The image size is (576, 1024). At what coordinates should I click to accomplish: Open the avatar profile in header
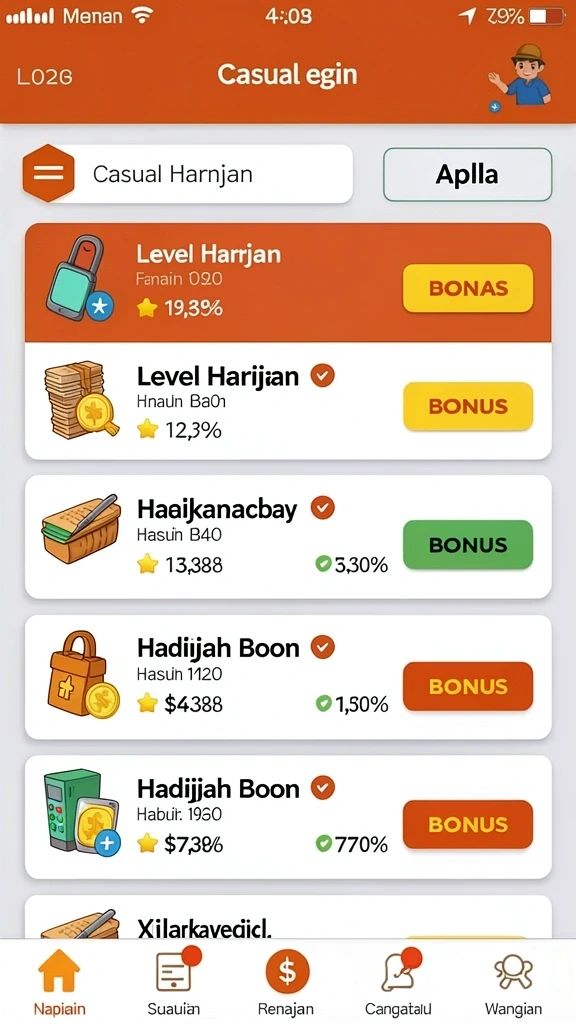(x=520, y=77)
